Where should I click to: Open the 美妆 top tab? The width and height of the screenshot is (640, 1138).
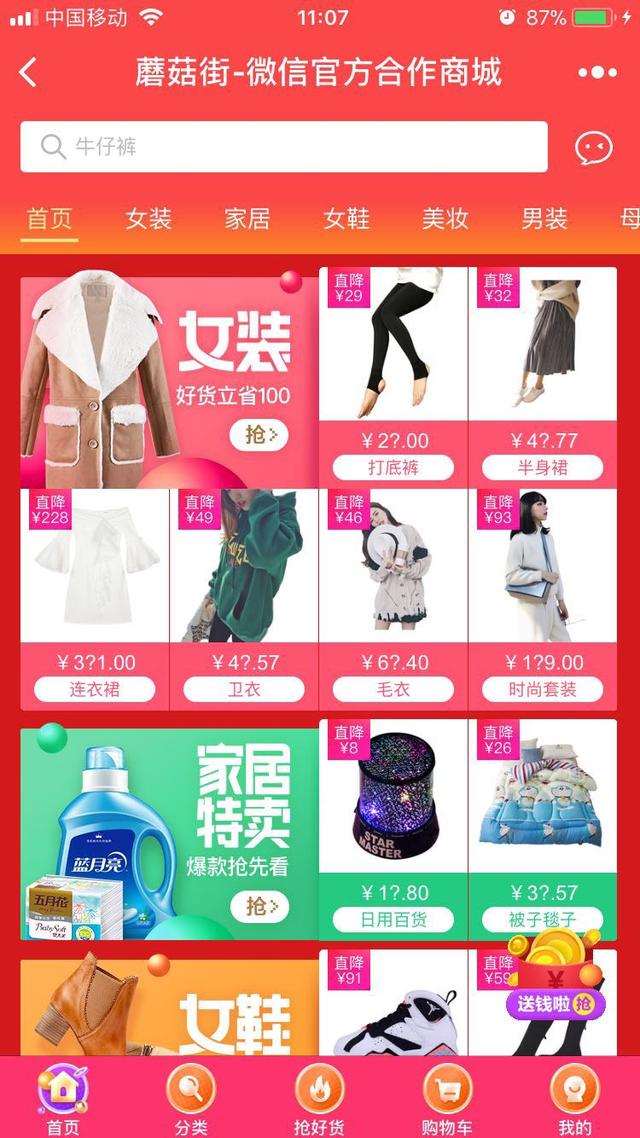[445, 218]
